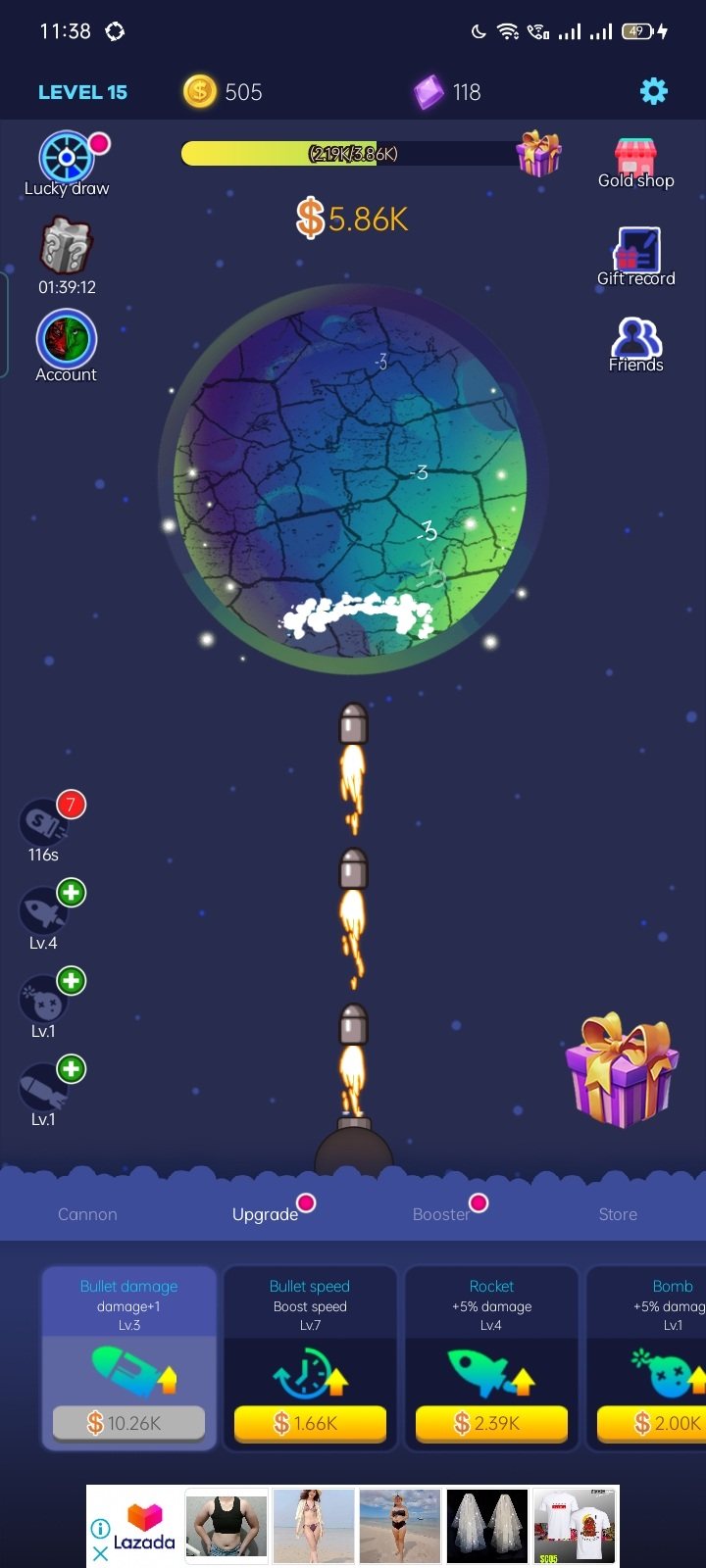Switch to the Upgrade tab
Viewport: 706px width, 1568px height.
(265, 1214)
